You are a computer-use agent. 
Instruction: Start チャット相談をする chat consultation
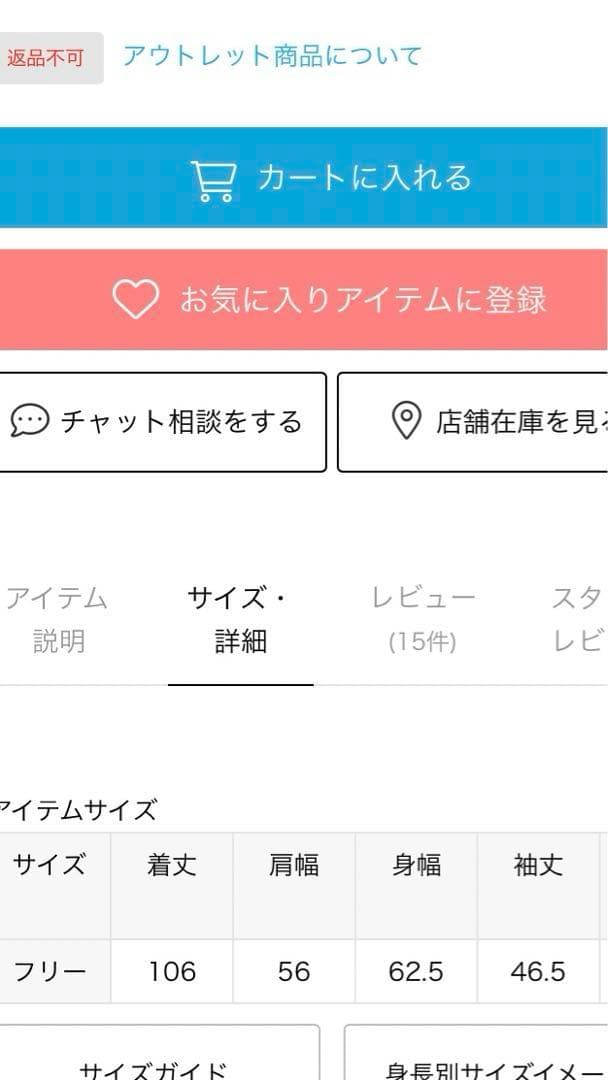click(x=162, y=422)
